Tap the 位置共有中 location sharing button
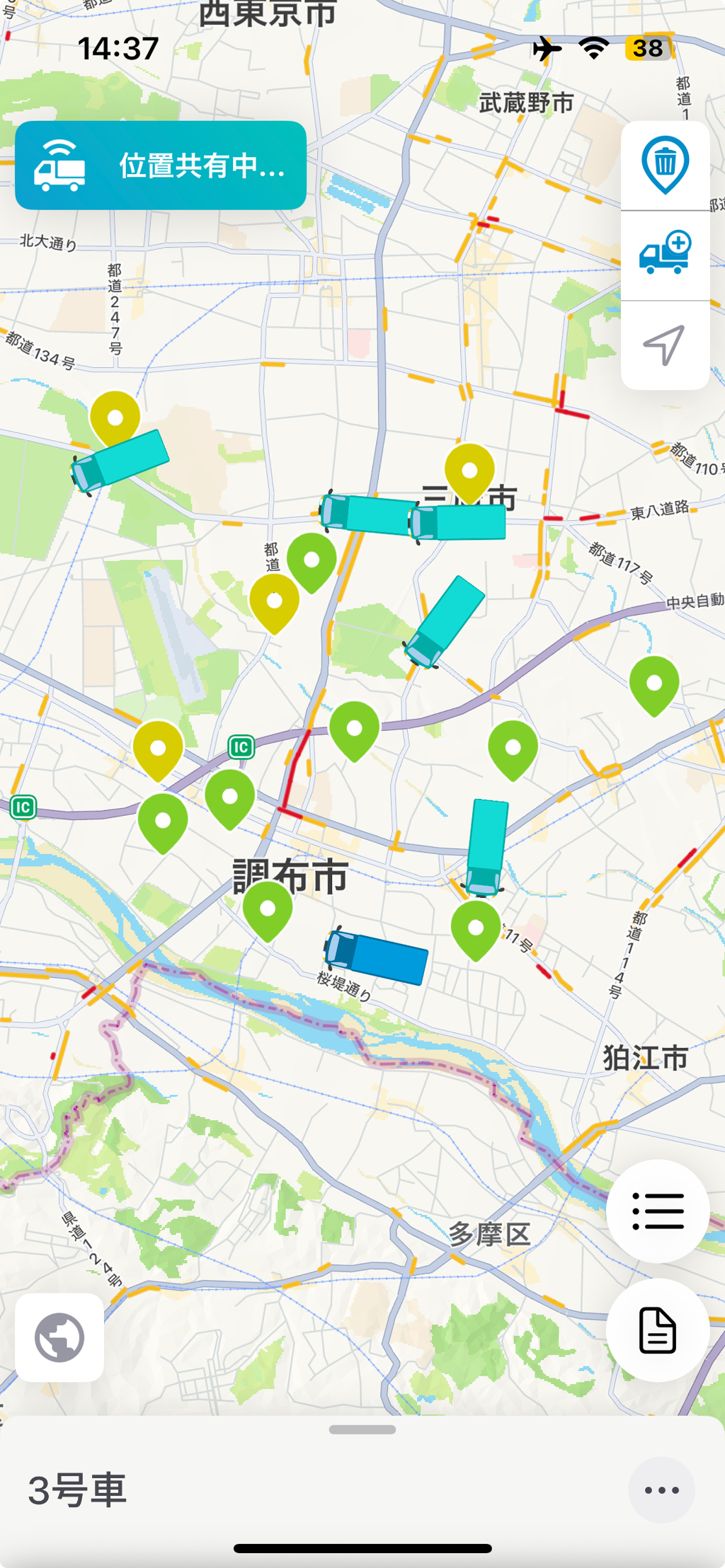This screenshot has height=1568, width=725. [161, 166]
